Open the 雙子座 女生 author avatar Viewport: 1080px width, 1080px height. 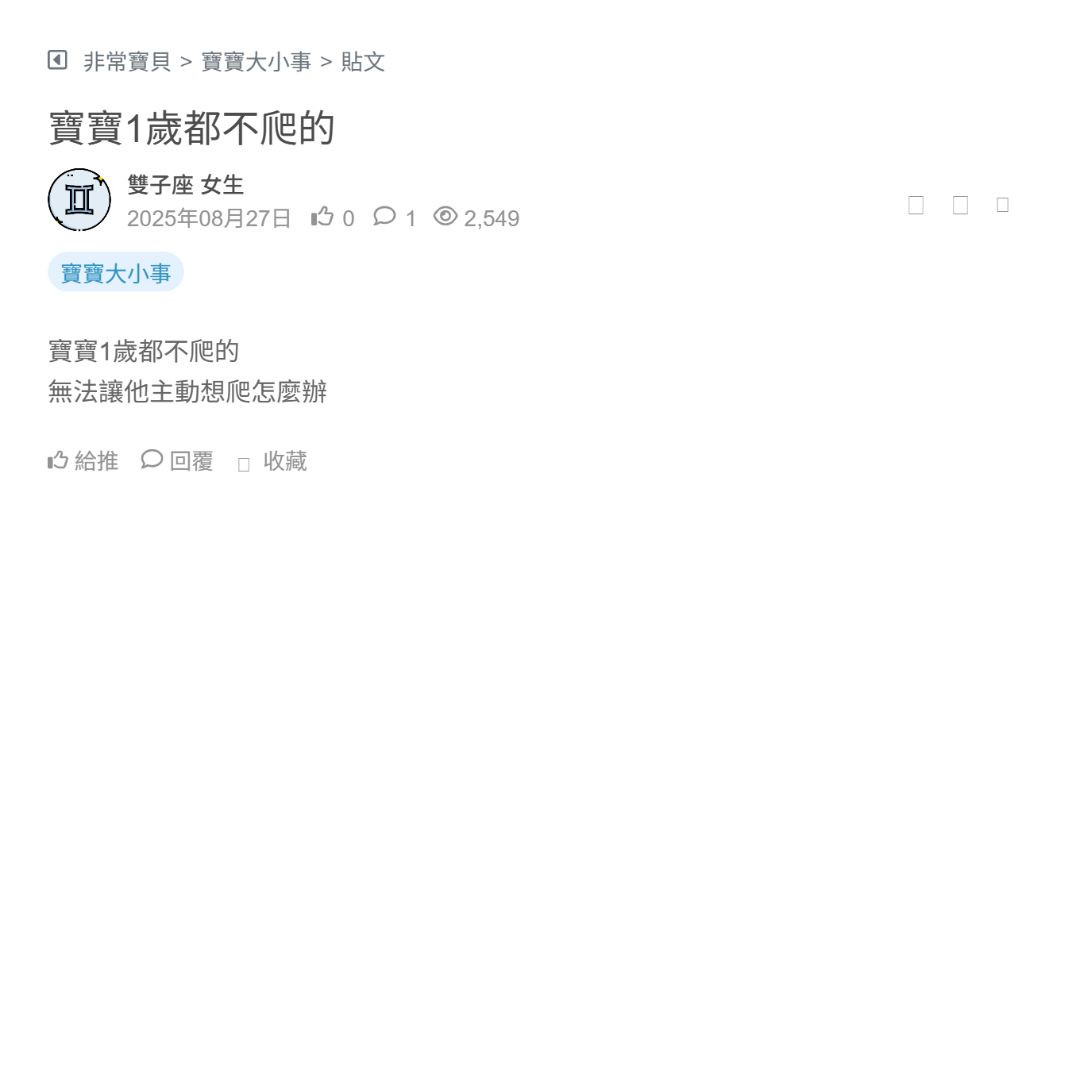click(79, 200)
